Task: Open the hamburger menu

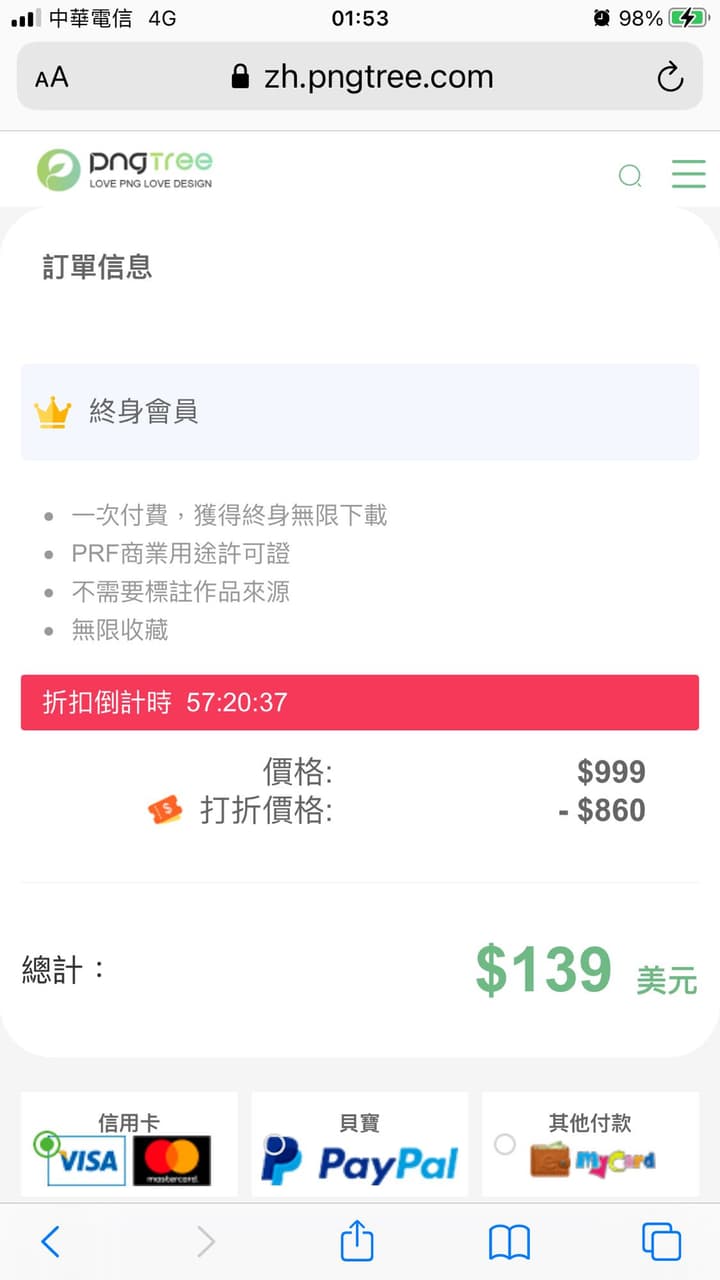Action: [x=688, y=174]
